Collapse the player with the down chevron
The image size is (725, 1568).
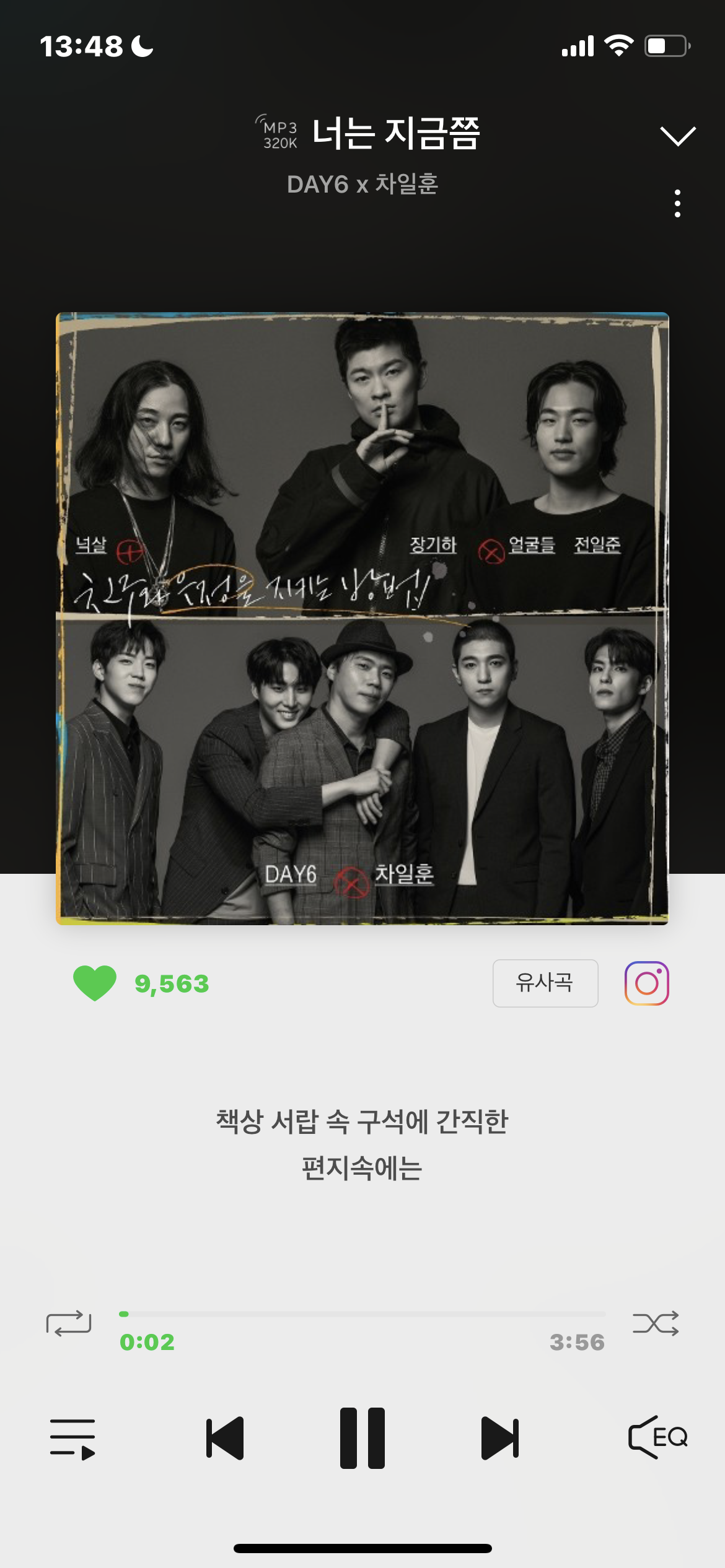tap(677, 136)
